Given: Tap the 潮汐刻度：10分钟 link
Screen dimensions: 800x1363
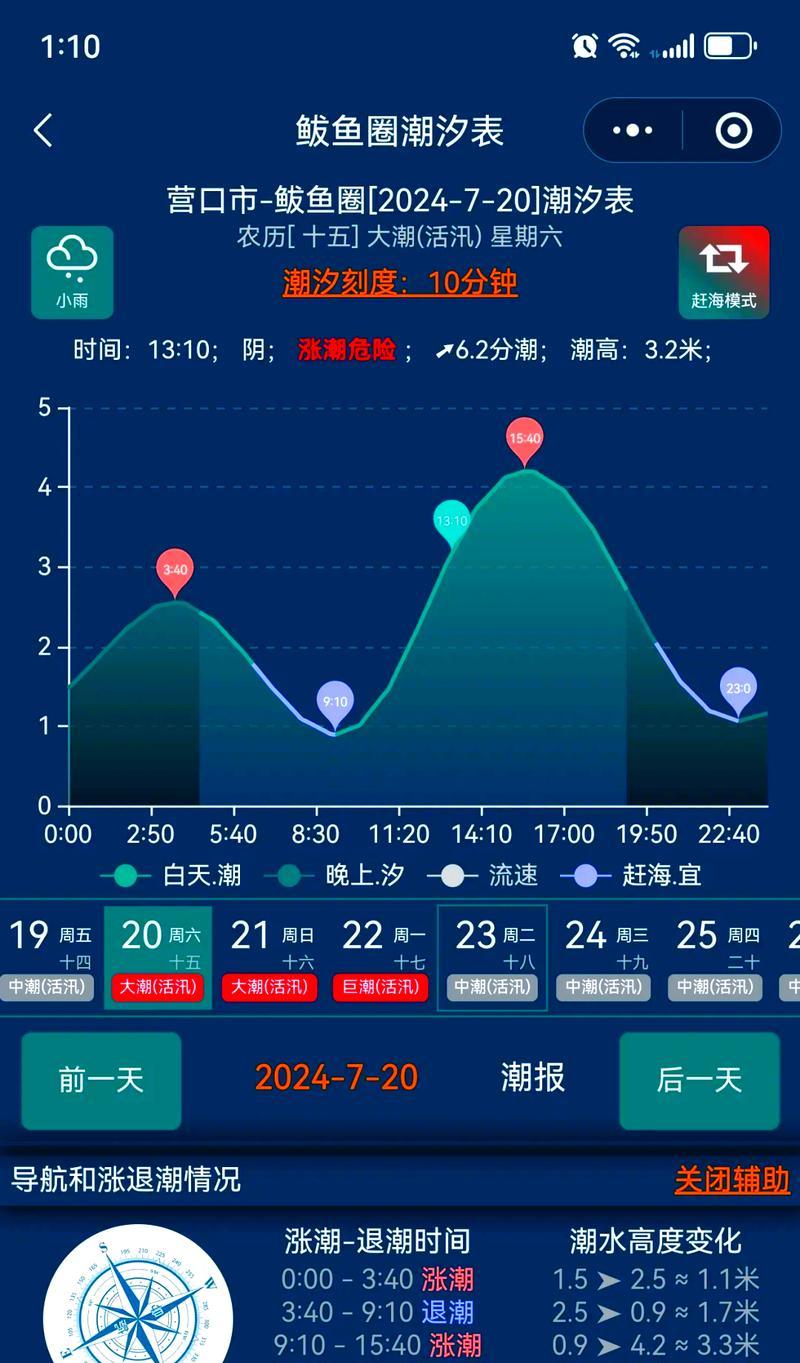Looking at the screenshot, I should coord(400,283).
